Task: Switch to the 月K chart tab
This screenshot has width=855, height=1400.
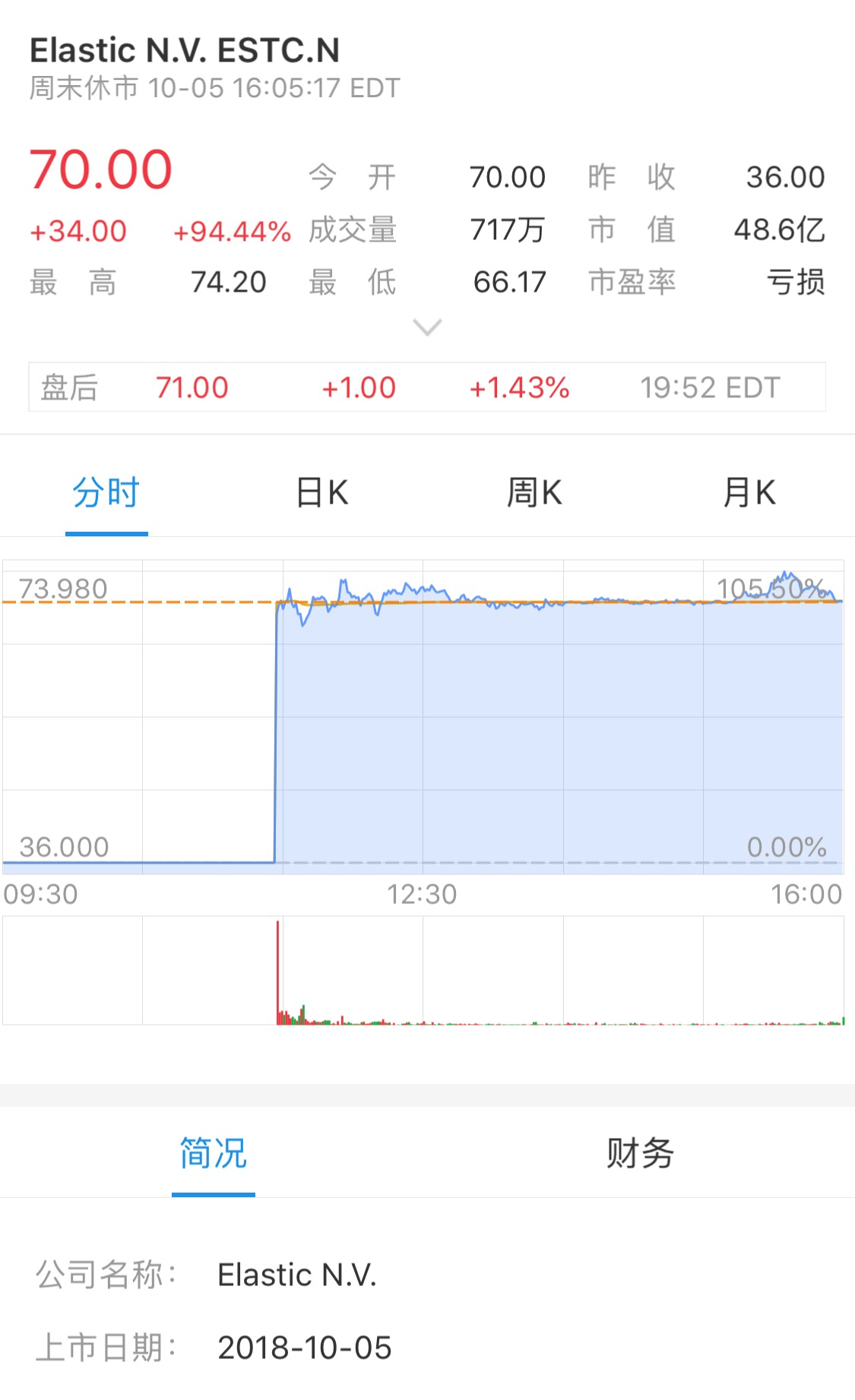Action: click(749, 493)
